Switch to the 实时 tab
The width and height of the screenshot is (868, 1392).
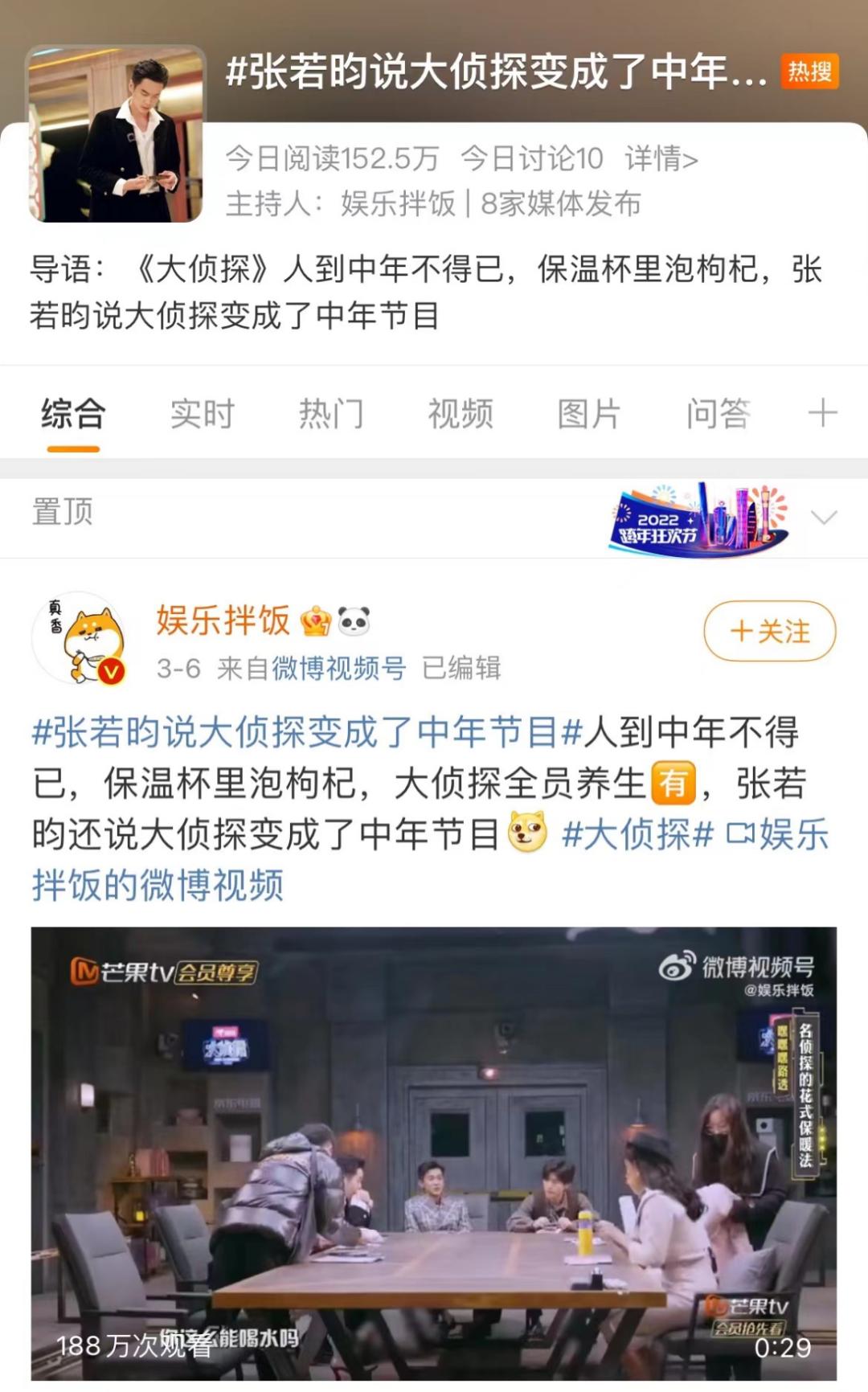[x=202, y=414]
